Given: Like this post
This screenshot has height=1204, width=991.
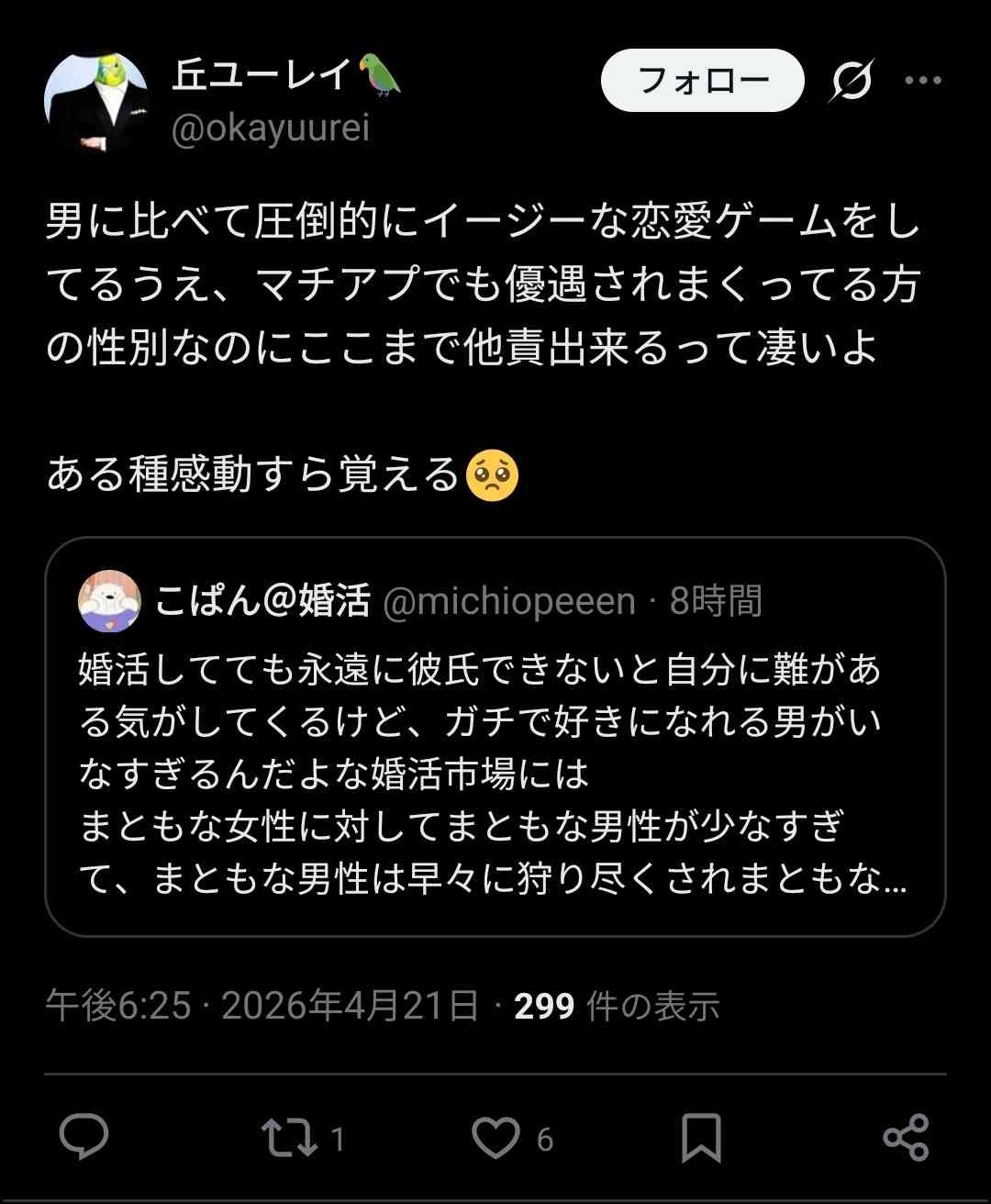Looking at the screenshot, I should click(496, 1138).
